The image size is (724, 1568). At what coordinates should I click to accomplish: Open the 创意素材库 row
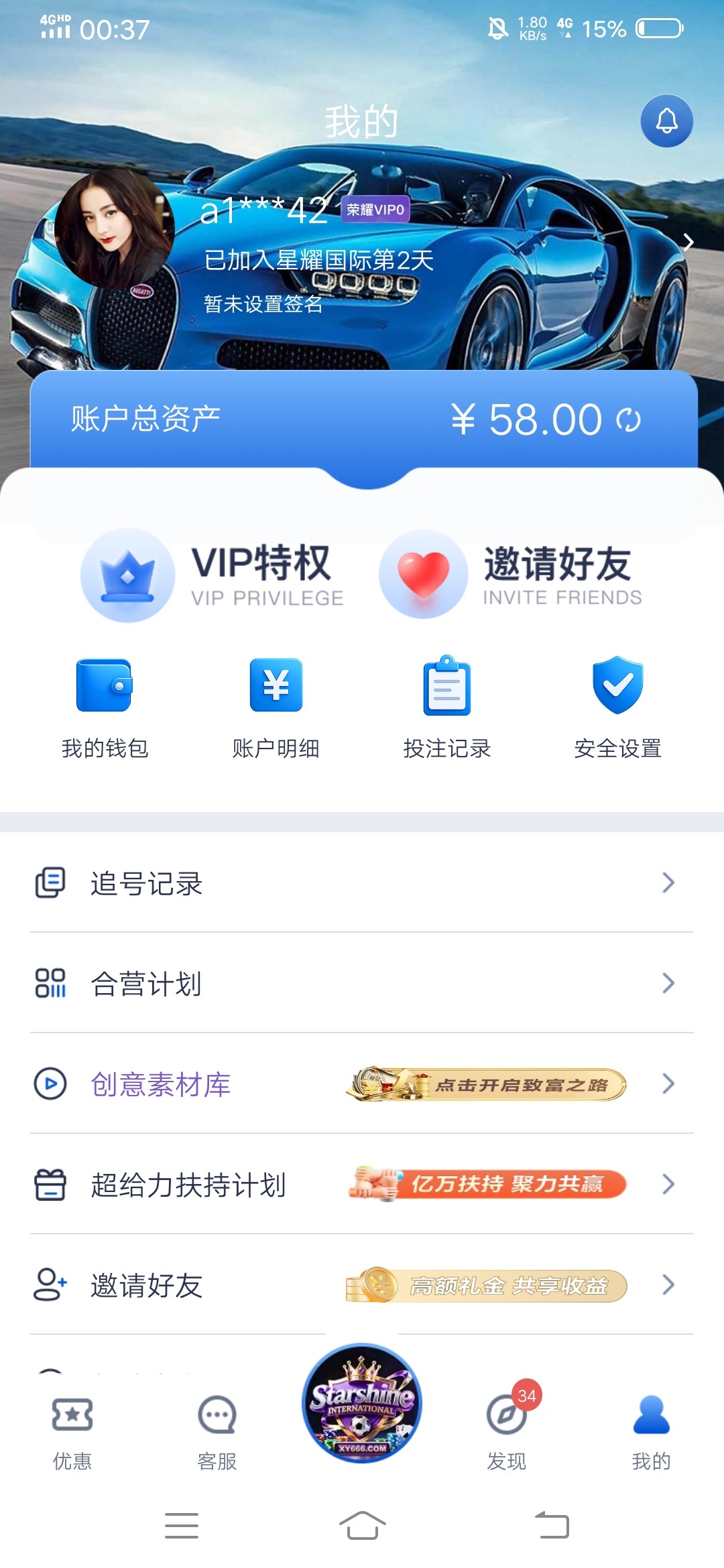[x=362, y=1084]
